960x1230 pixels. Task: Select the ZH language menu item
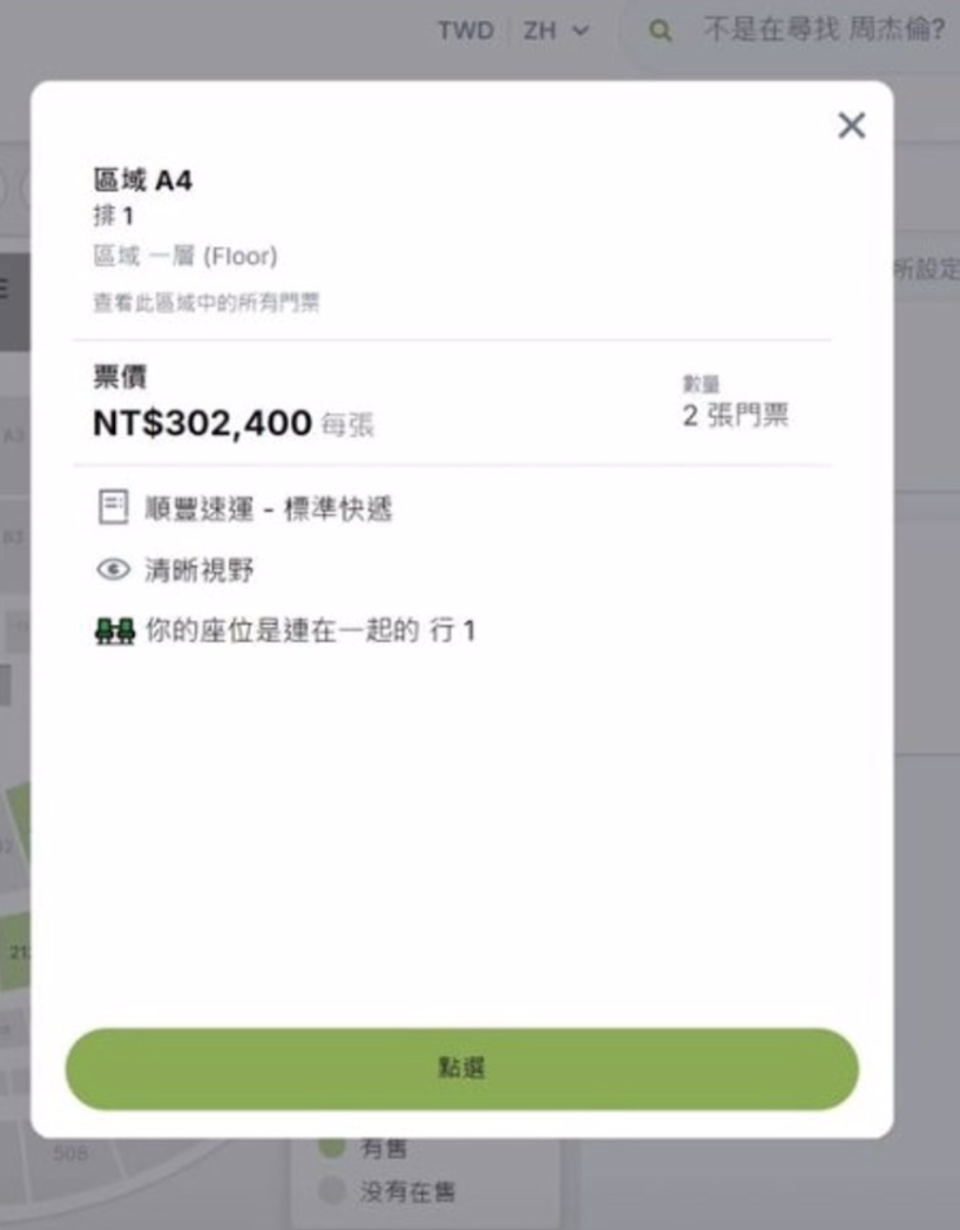(x=540, y=31)
